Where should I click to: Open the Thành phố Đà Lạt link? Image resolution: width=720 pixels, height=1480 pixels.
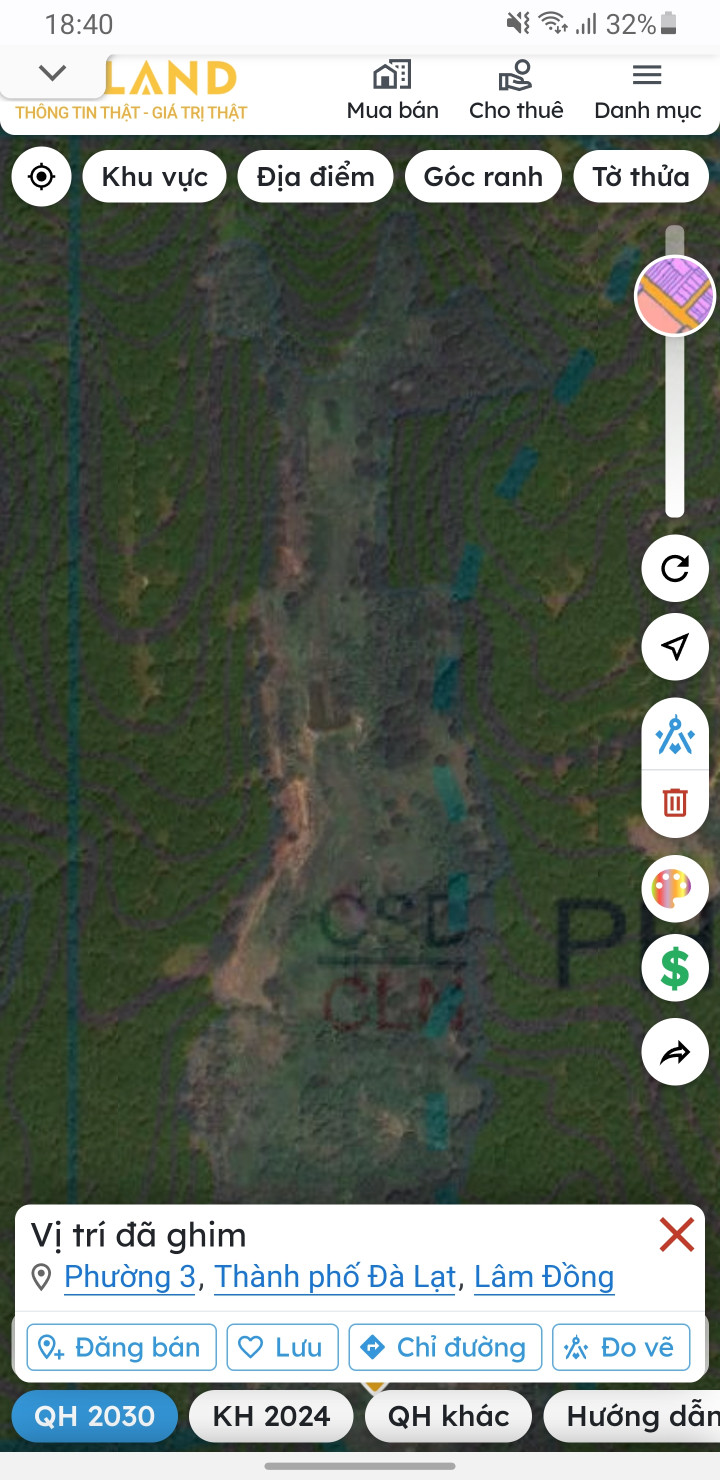(335, 1277)
